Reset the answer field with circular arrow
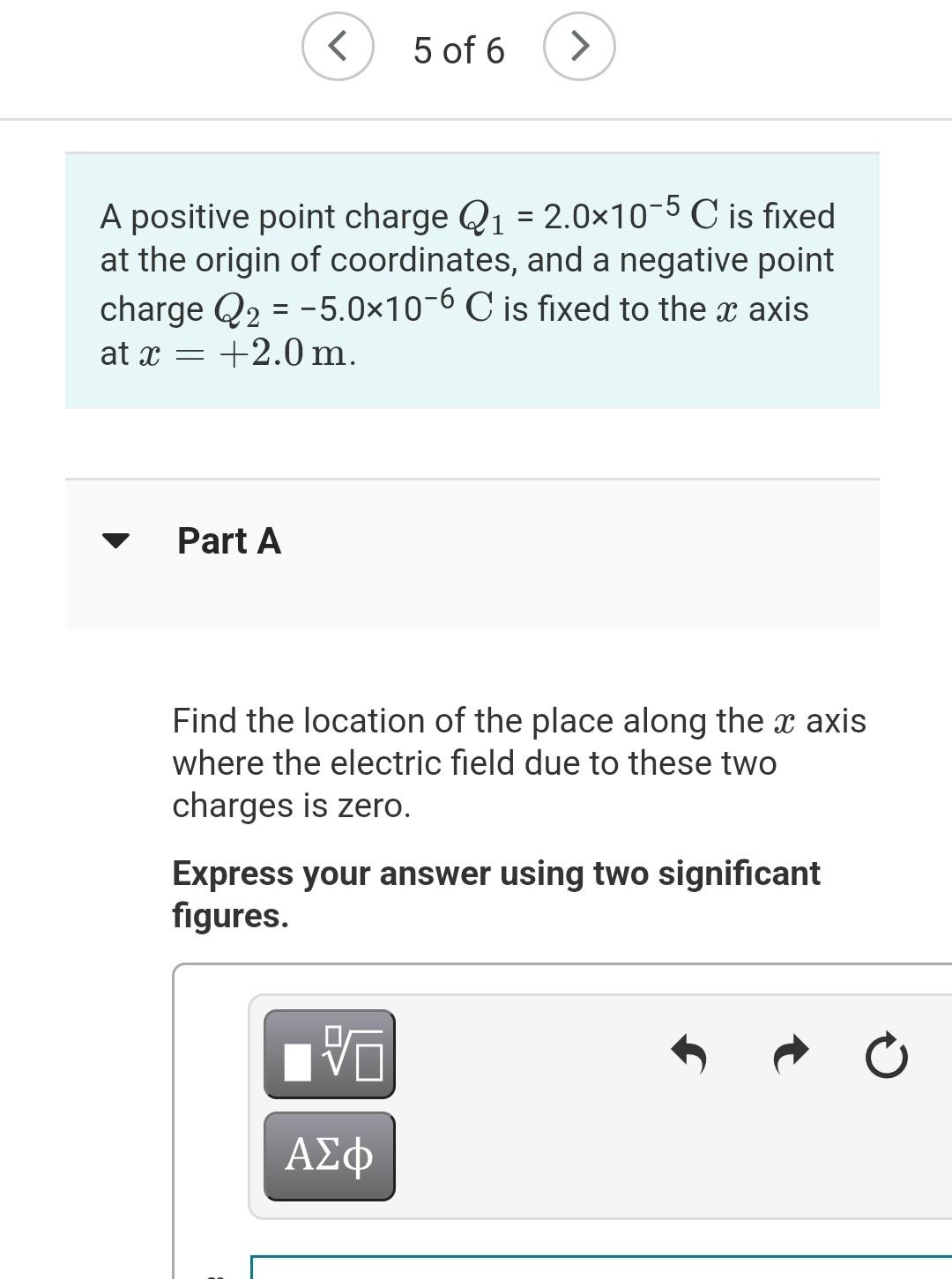This screenshot has height=1279, width=952. coord(887,1055)
